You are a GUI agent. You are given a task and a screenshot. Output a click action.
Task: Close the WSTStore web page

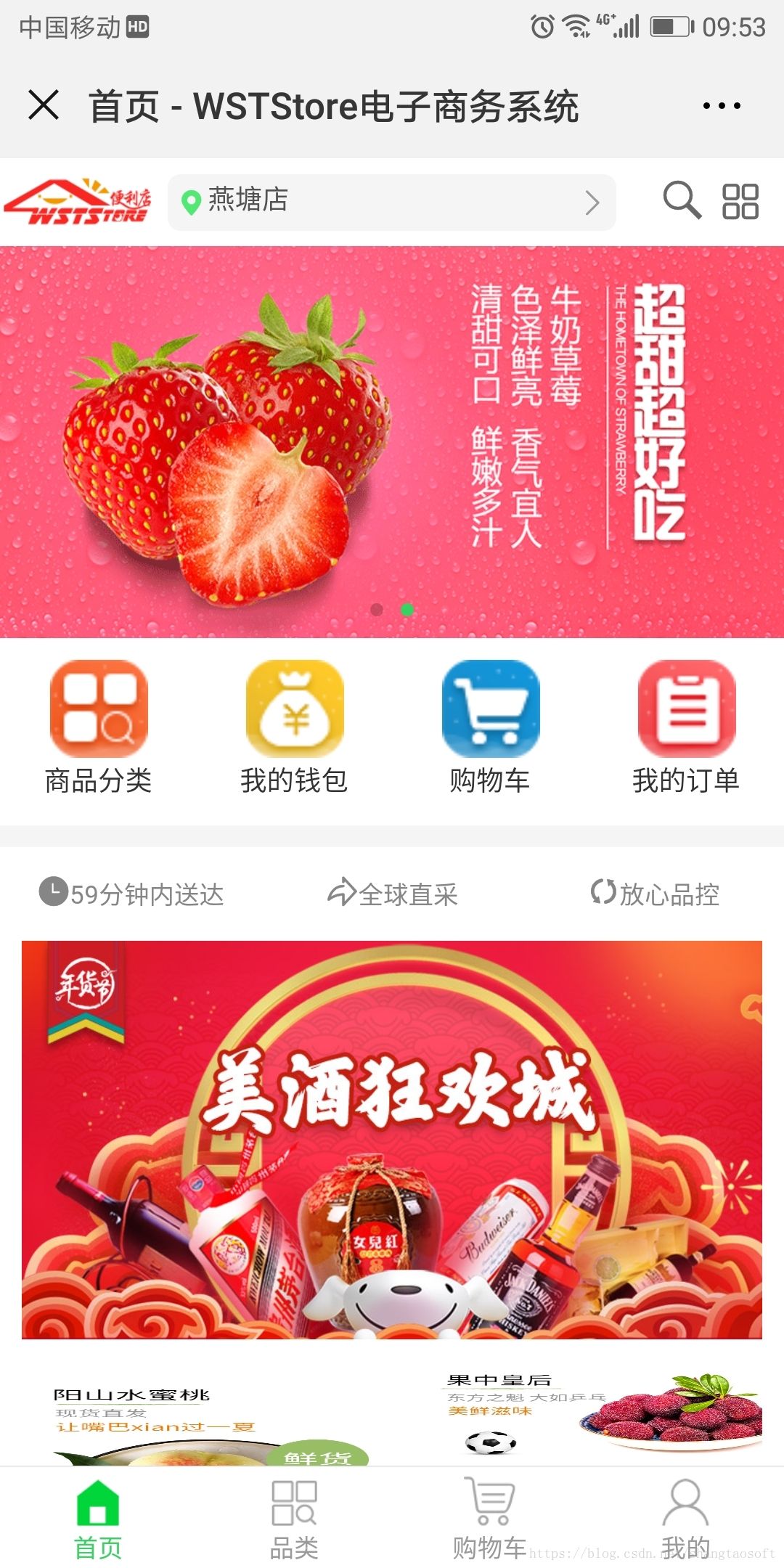[x=44, y=105]
